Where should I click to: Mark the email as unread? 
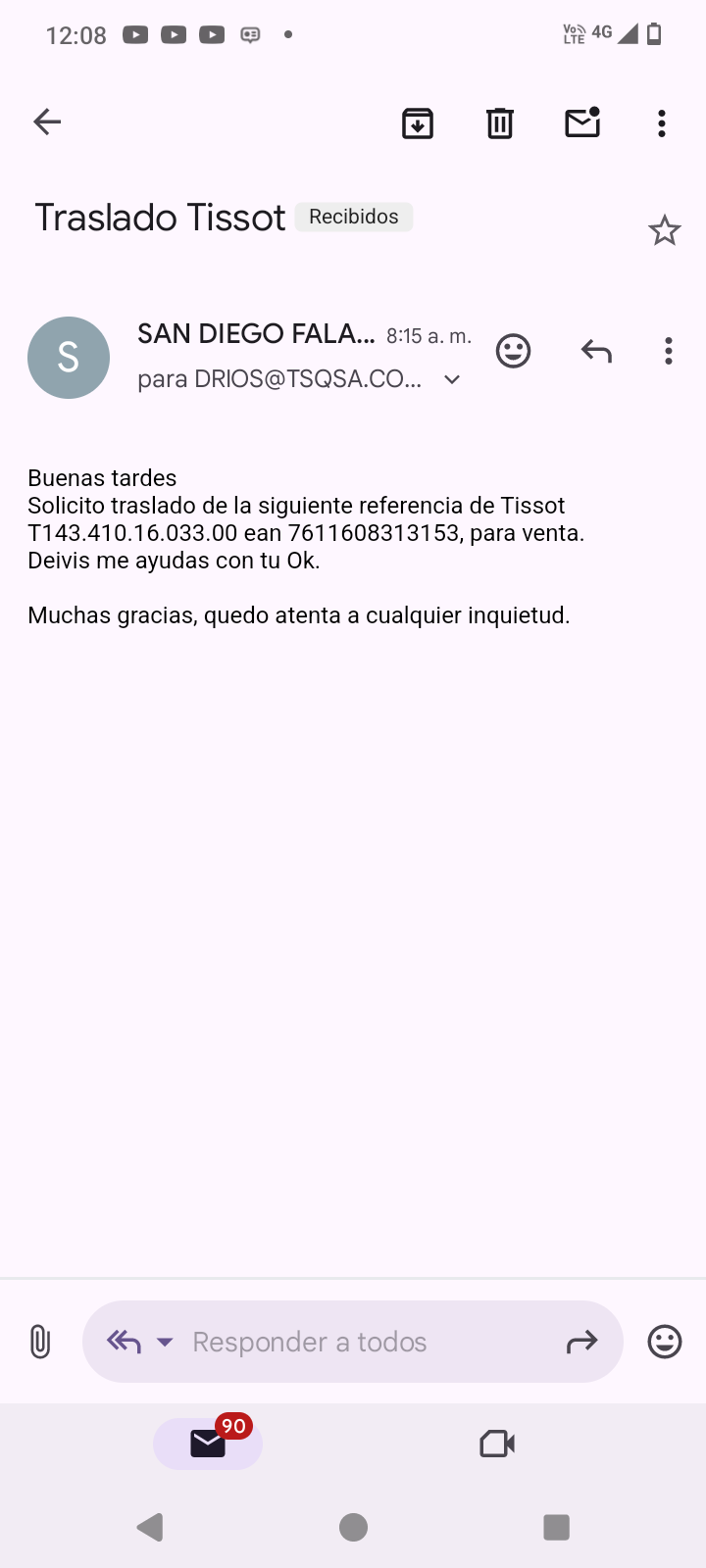(x=582, y=122)
